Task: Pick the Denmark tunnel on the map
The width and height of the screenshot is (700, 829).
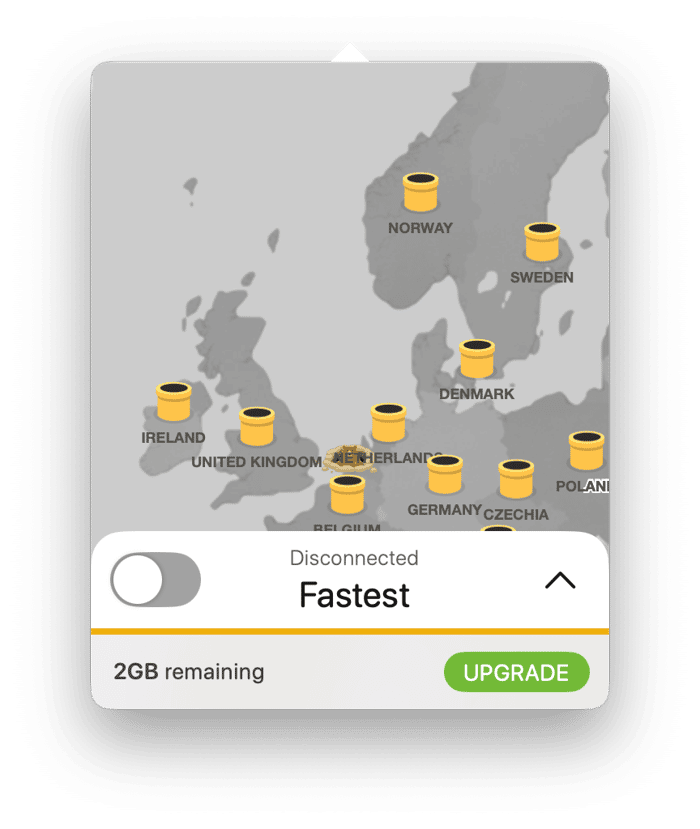Action: point(477,359)
